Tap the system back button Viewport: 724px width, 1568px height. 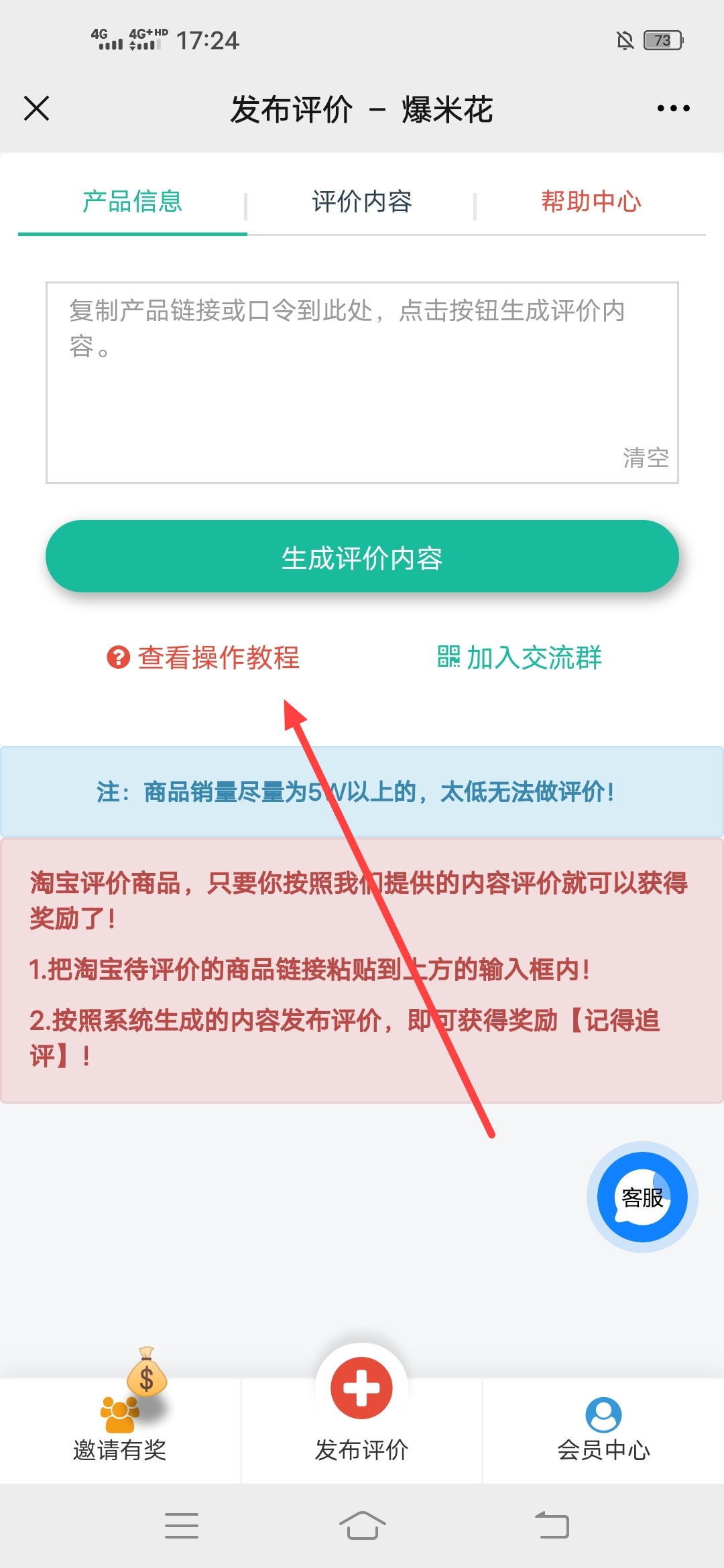[x=552, y=1526]
